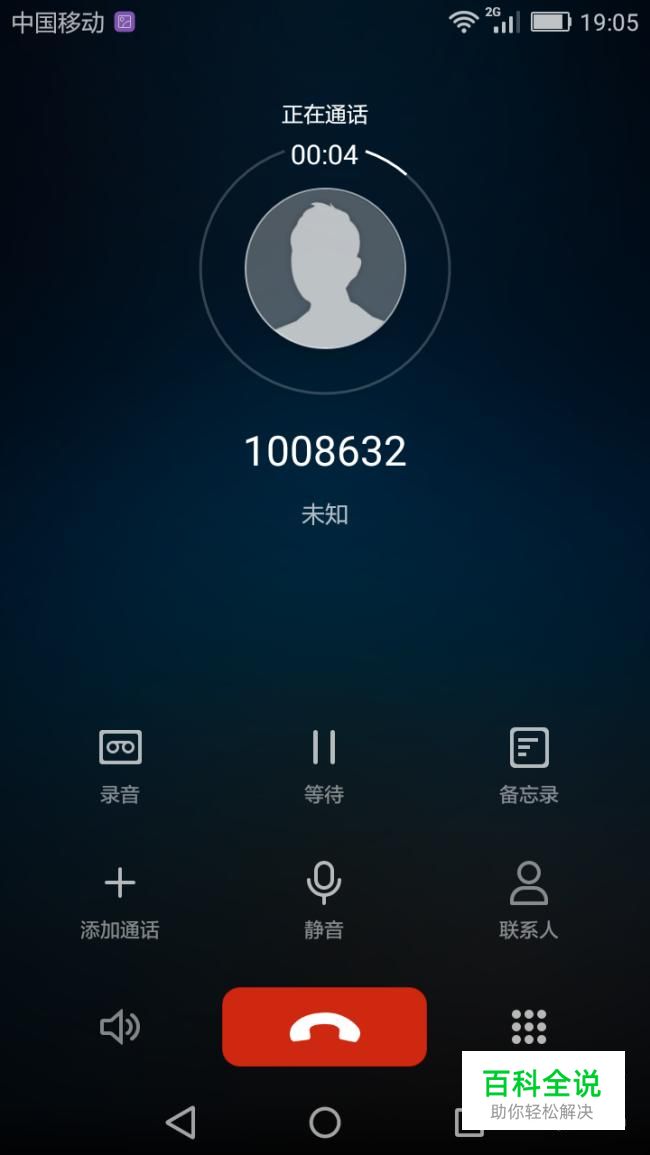The height and width of the screenshot is (1155, 650).
Task: Show the dial pad keypad
Action: [x=528, y=1027]
